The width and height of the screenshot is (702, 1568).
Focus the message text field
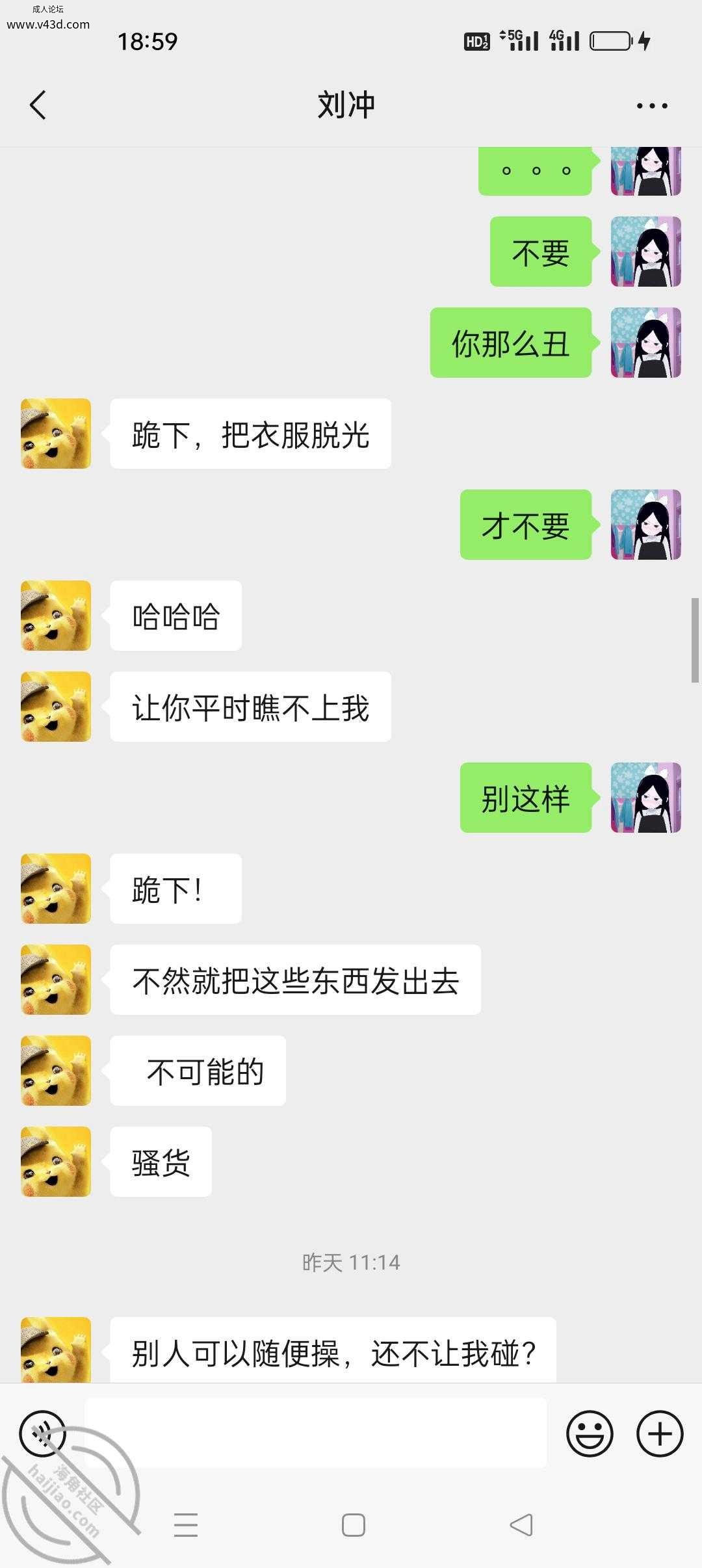pos(315,1433)
